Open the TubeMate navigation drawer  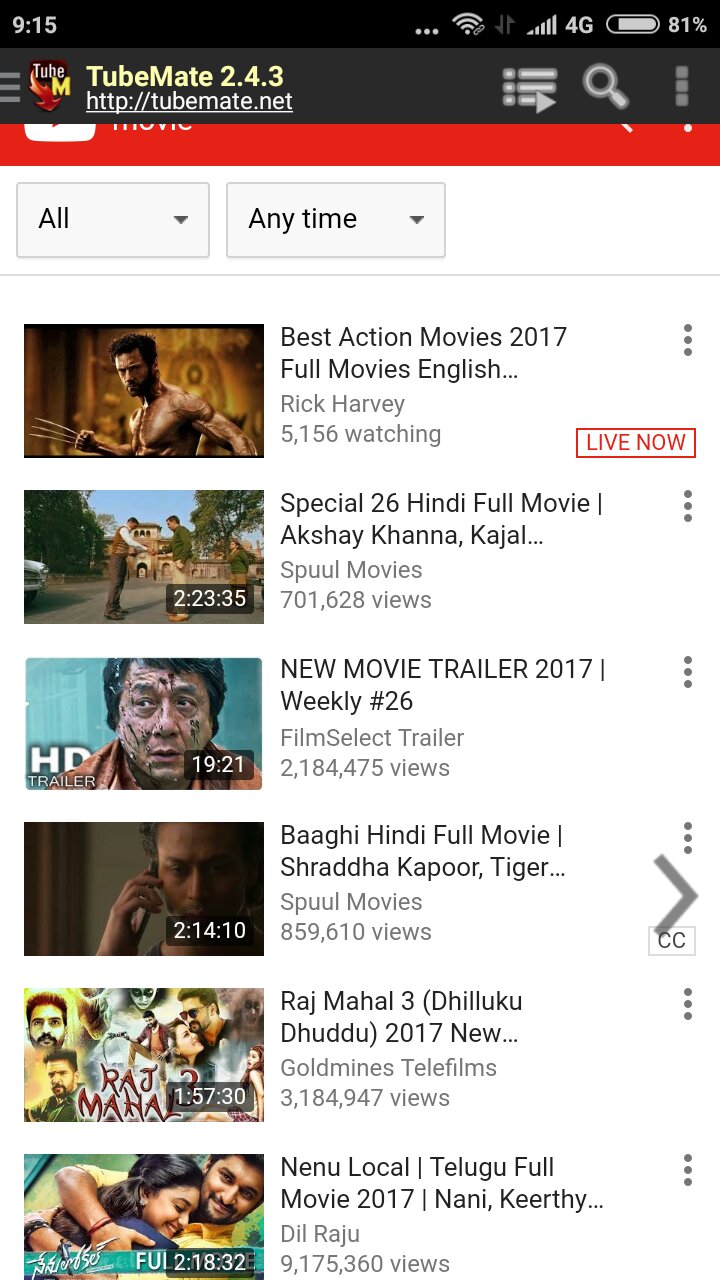tap(12, 87)
